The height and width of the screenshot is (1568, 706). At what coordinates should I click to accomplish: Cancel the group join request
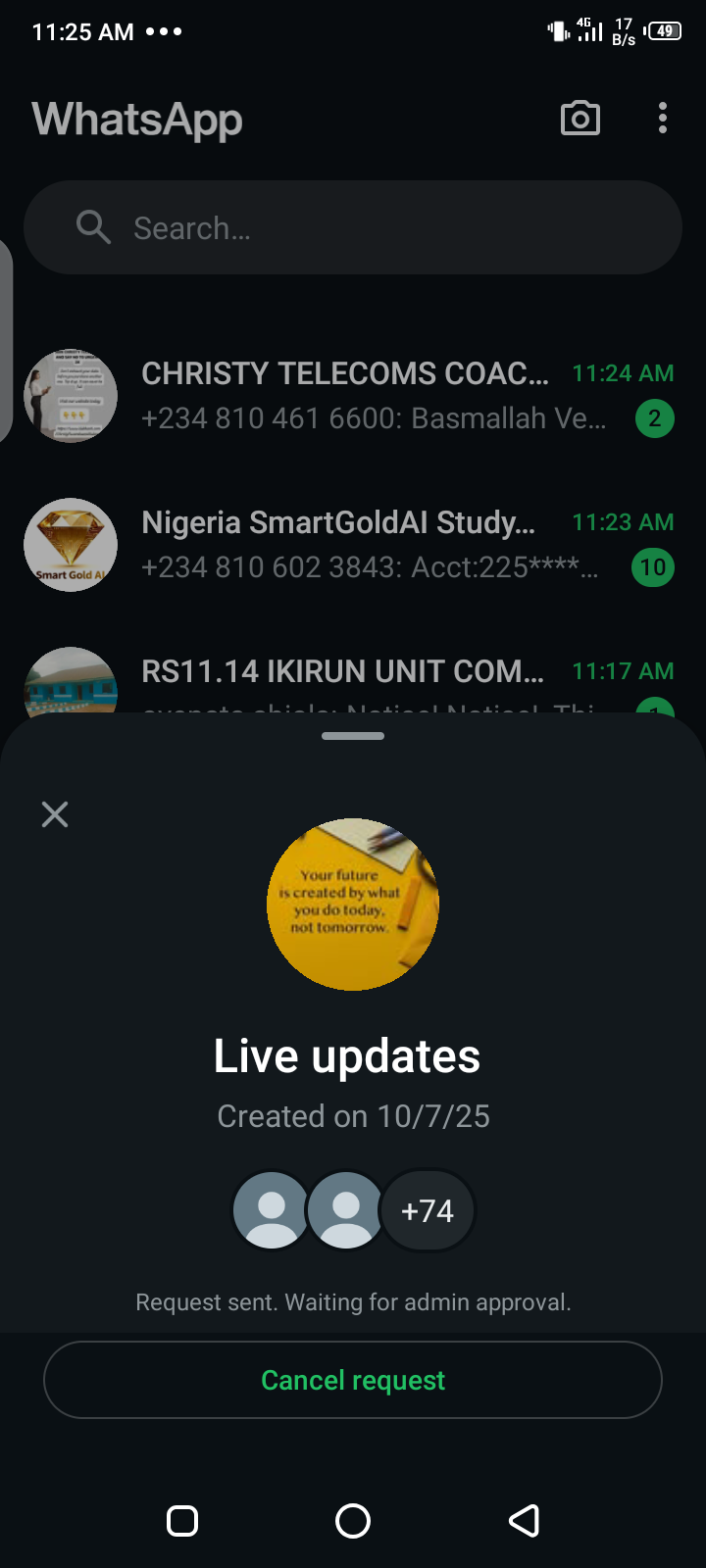click(x=353, y=1380)
